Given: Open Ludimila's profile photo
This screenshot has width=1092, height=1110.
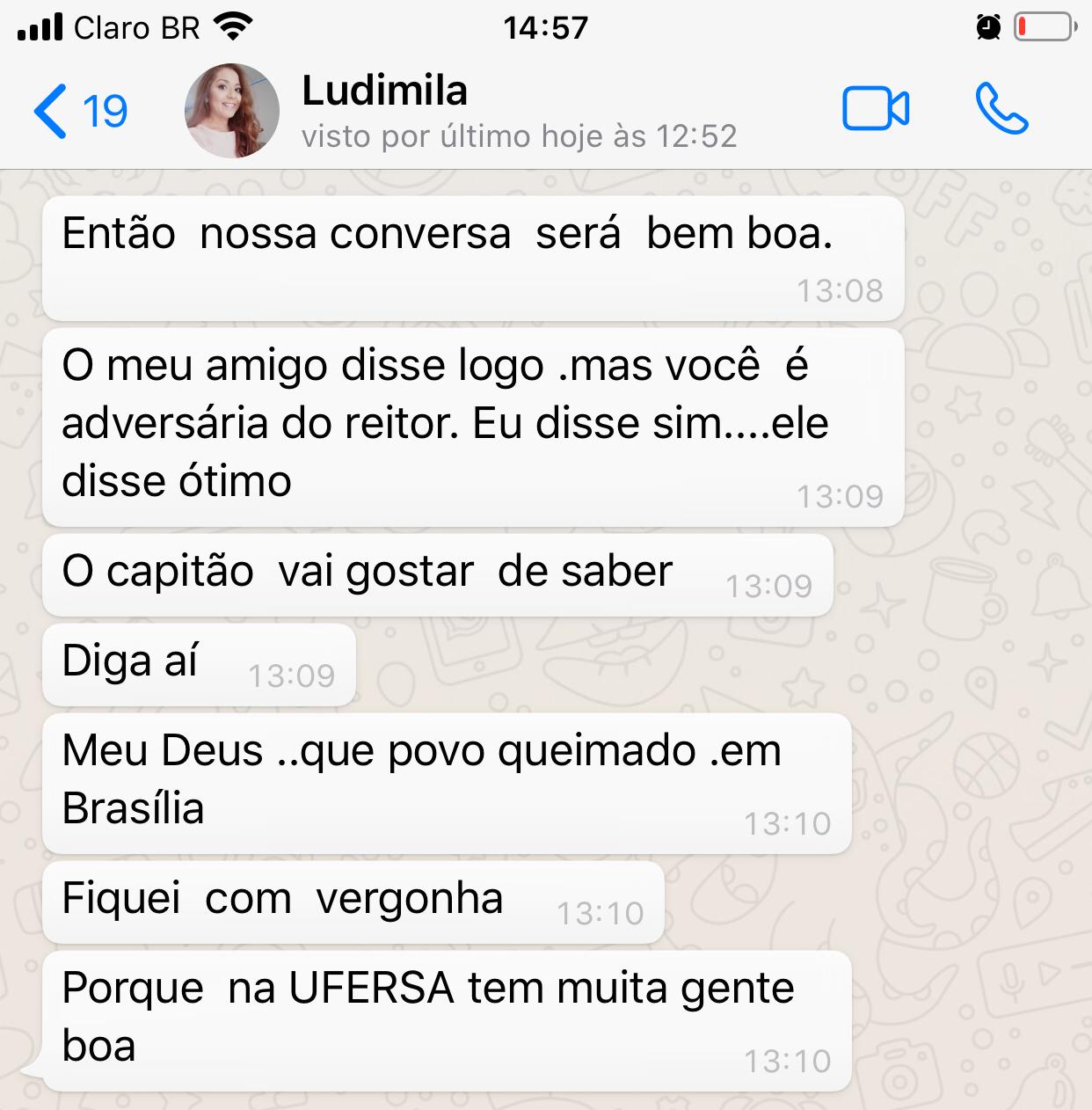Looking at the screenshot, I should (x=231, y=111).
